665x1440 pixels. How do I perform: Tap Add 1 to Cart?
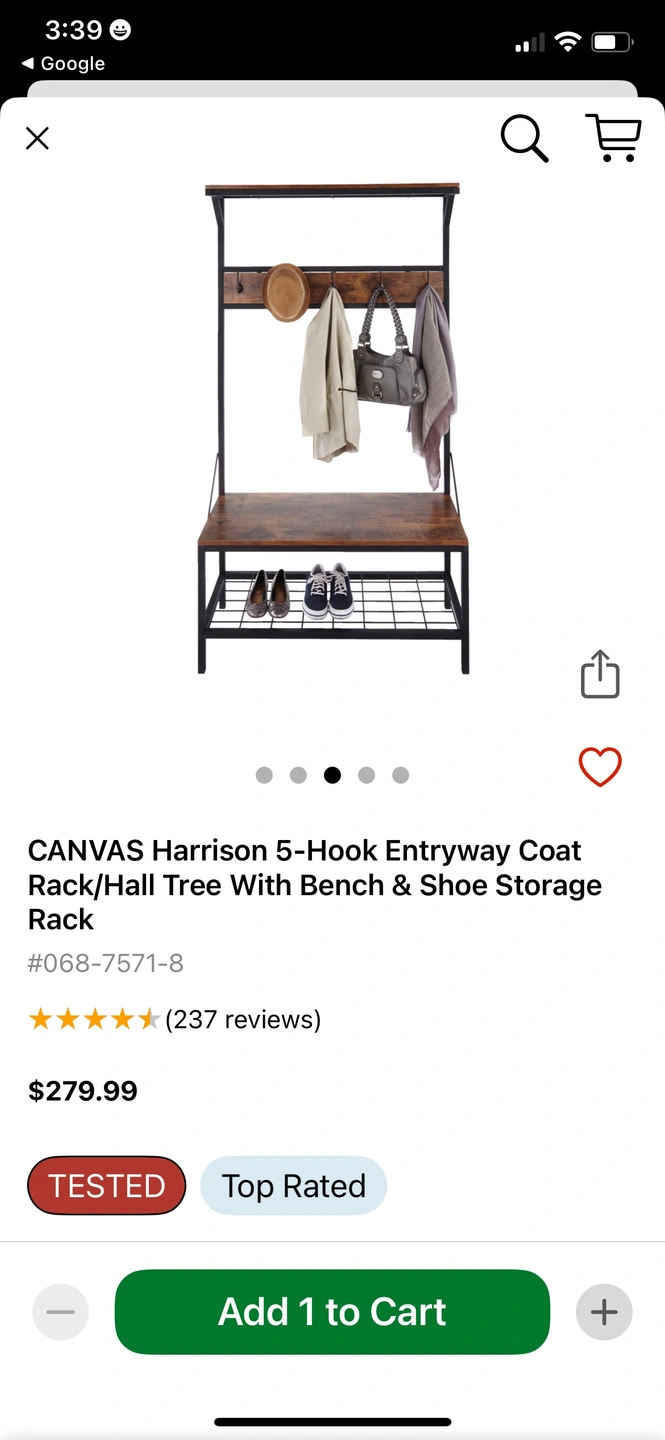coord(332,1312)
